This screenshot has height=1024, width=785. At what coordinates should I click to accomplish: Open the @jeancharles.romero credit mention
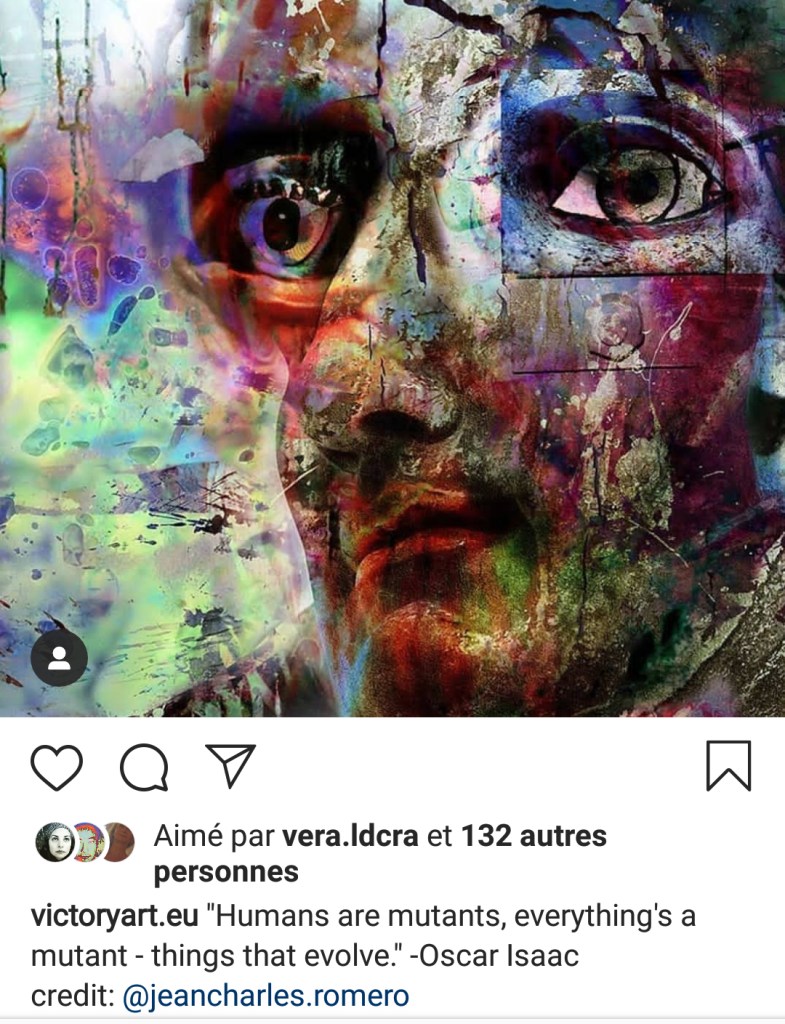pyautogui.click(x=265, y=997)
